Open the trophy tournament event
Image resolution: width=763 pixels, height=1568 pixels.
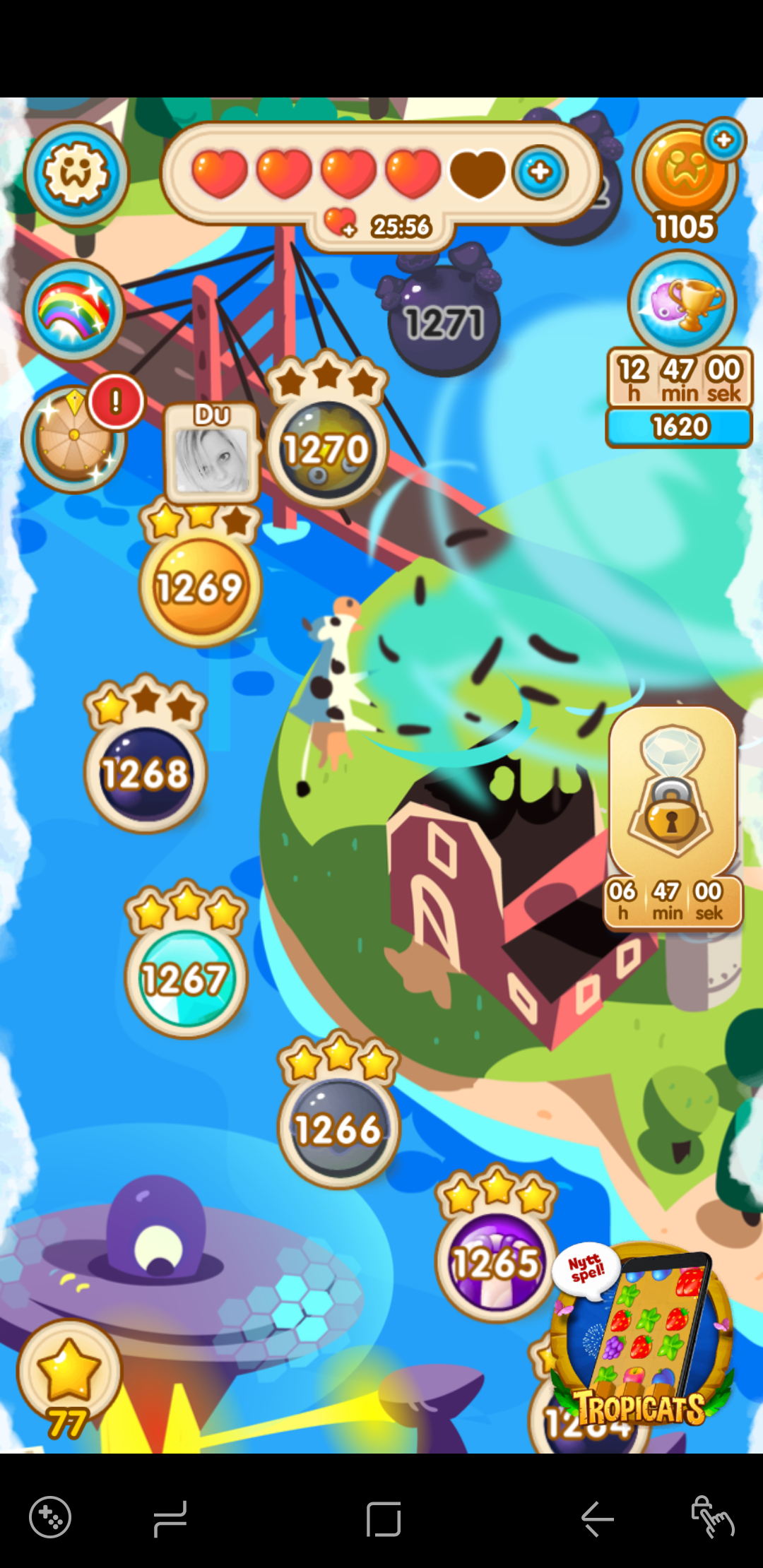(x=682, y=304)
